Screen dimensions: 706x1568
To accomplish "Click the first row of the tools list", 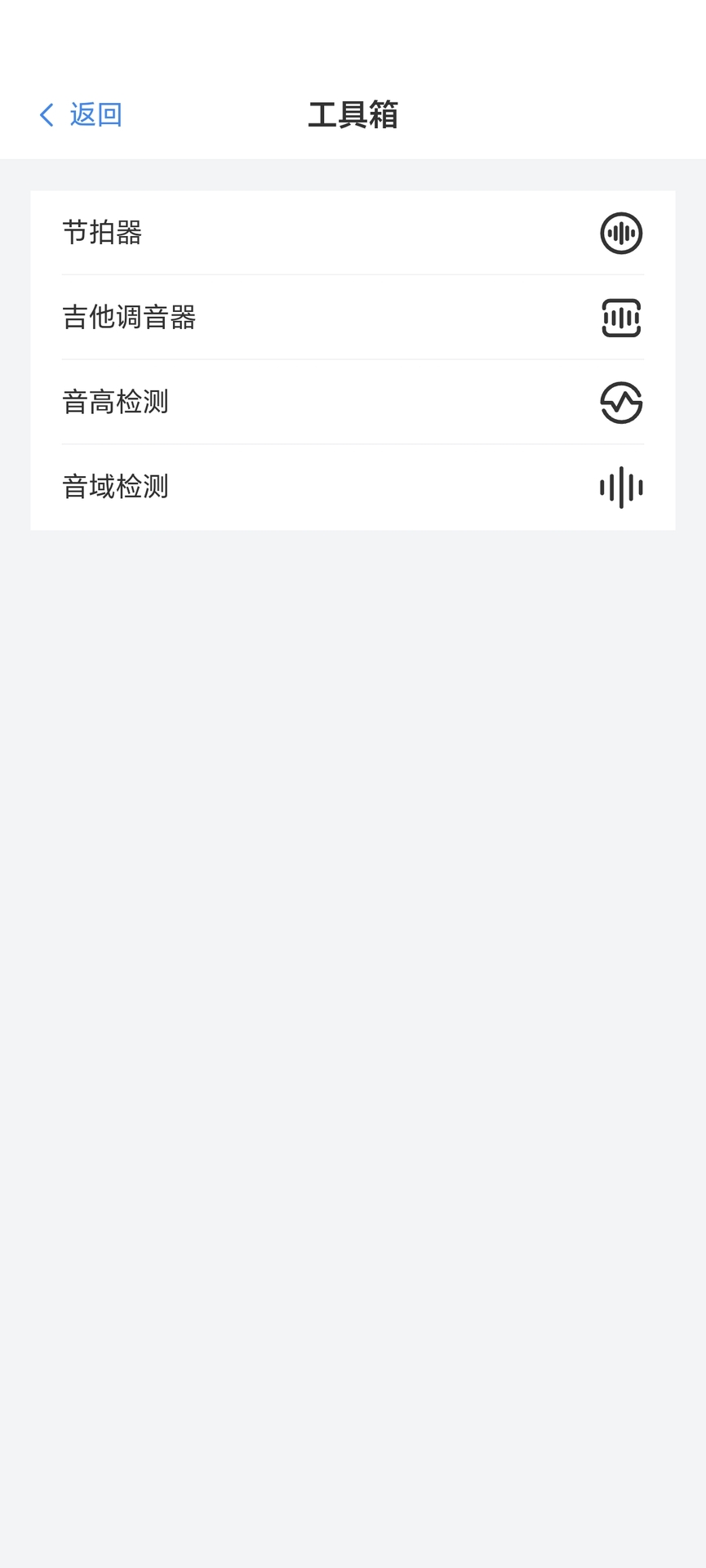I will 353,234.
